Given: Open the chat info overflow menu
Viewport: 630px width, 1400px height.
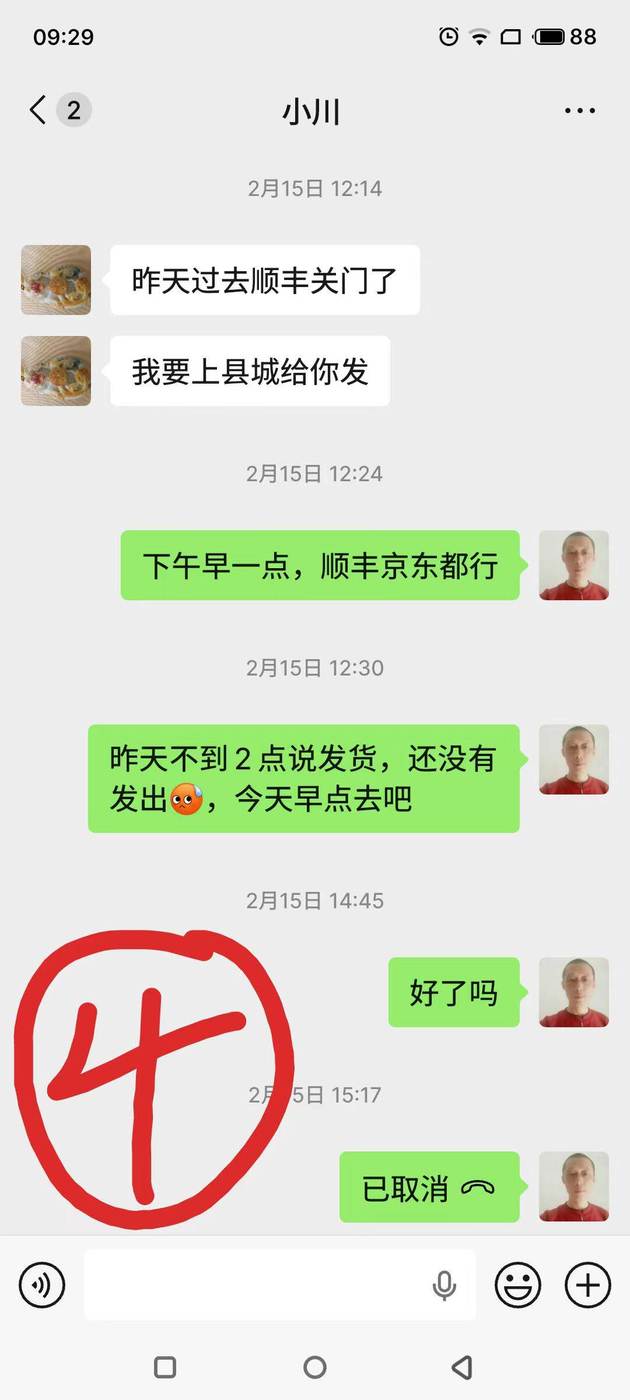Looking at the screenshot, I should (x=580, y=110).
